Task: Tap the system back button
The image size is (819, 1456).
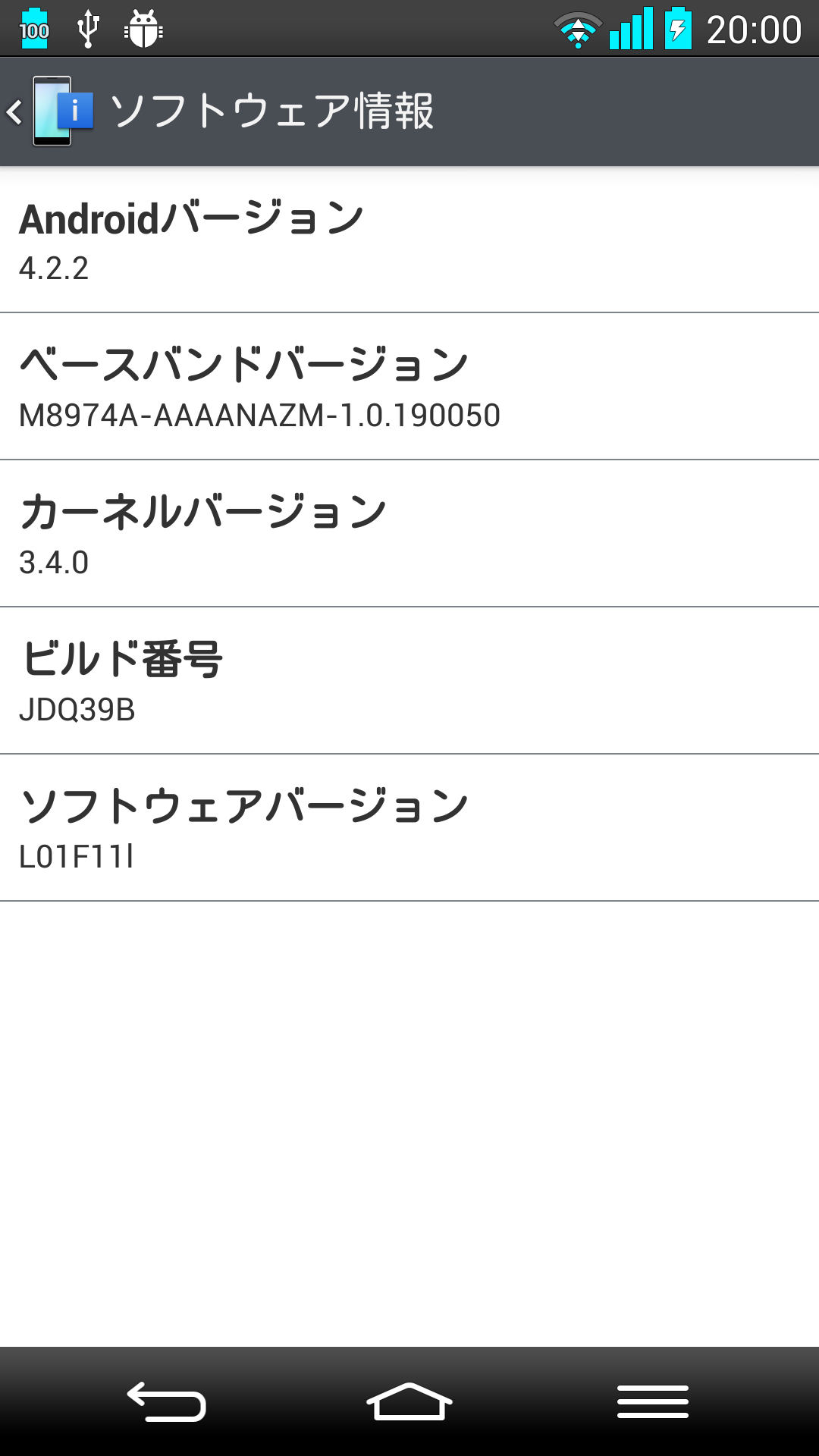Action: [x=166, y=1401]
